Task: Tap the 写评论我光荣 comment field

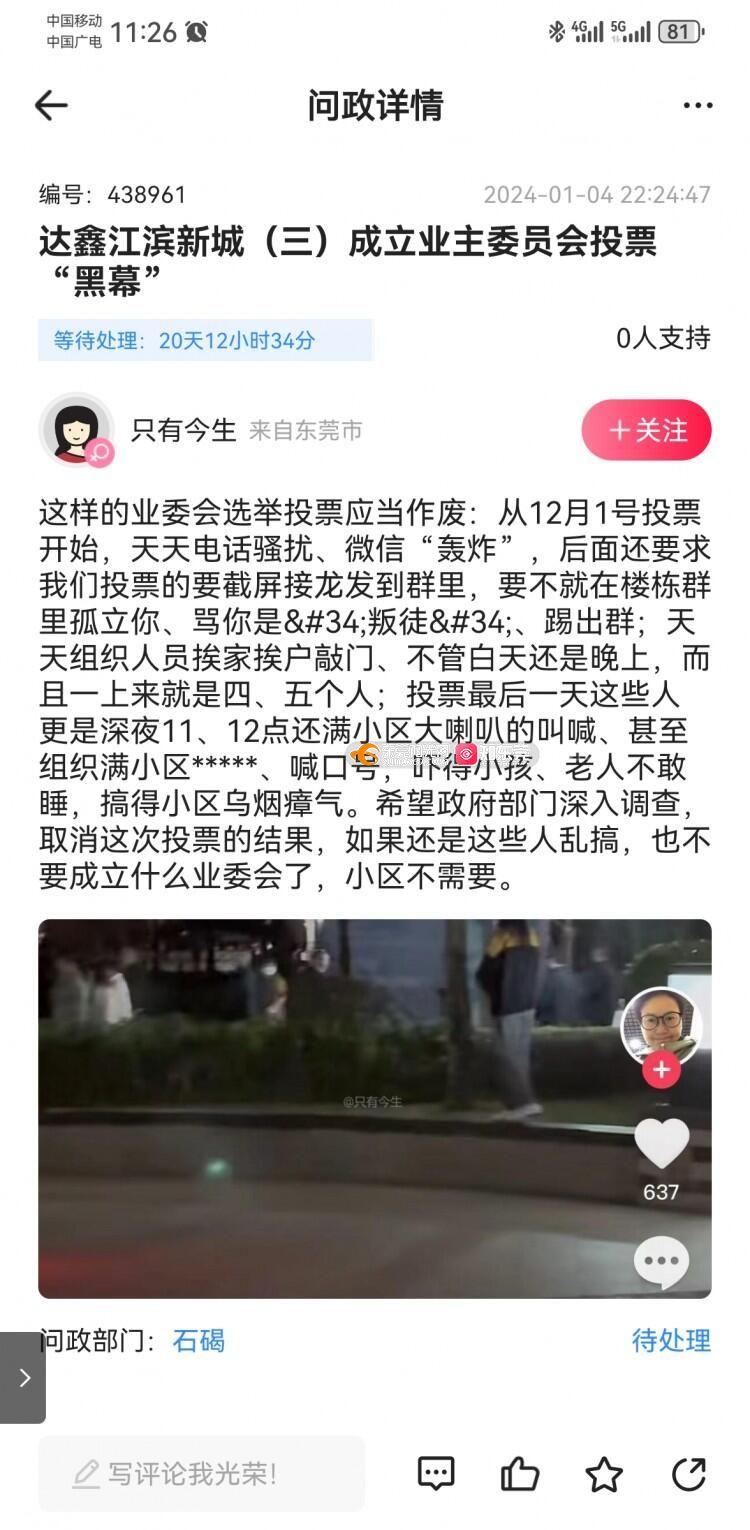Action: (x=201, y=1473)
